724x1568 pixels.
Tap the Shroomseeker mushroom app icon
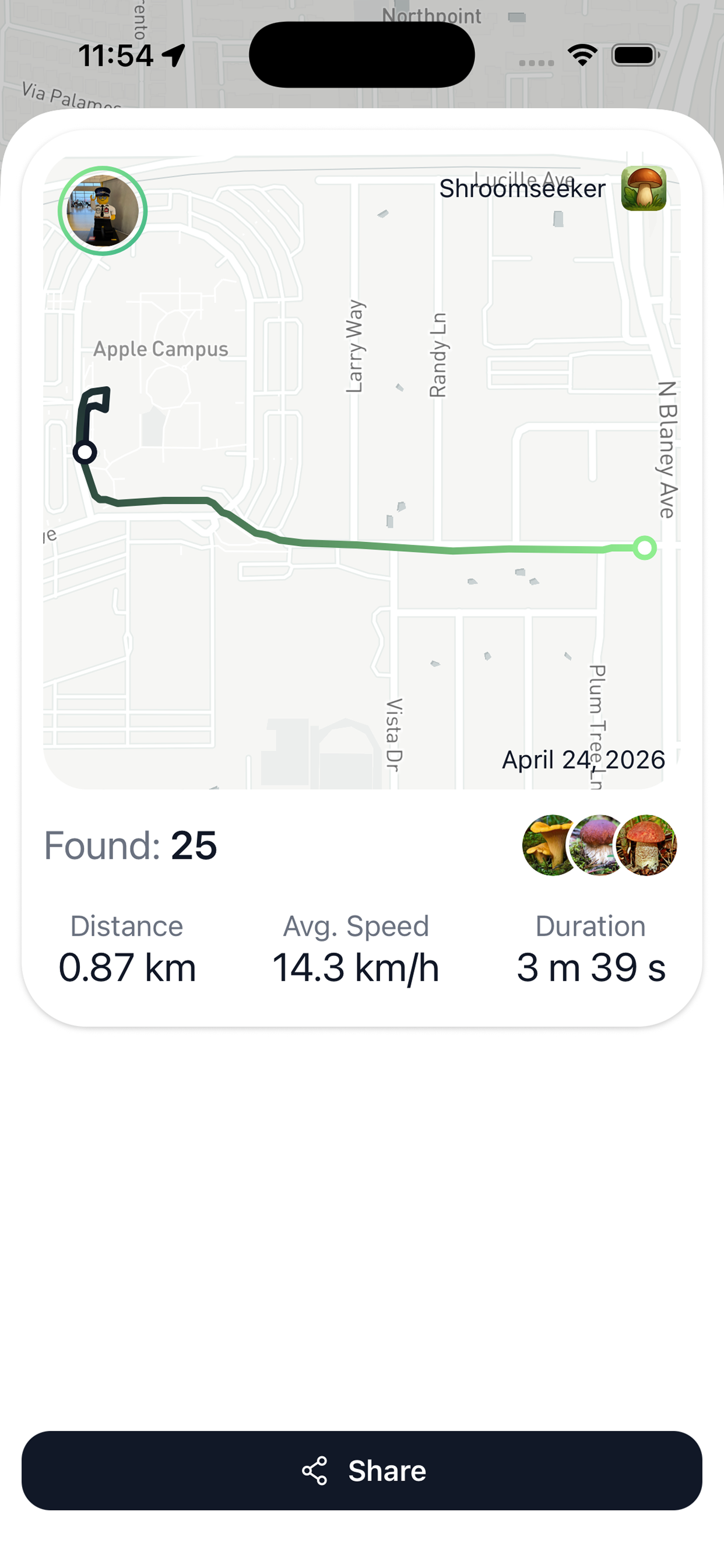pos(645,188)
